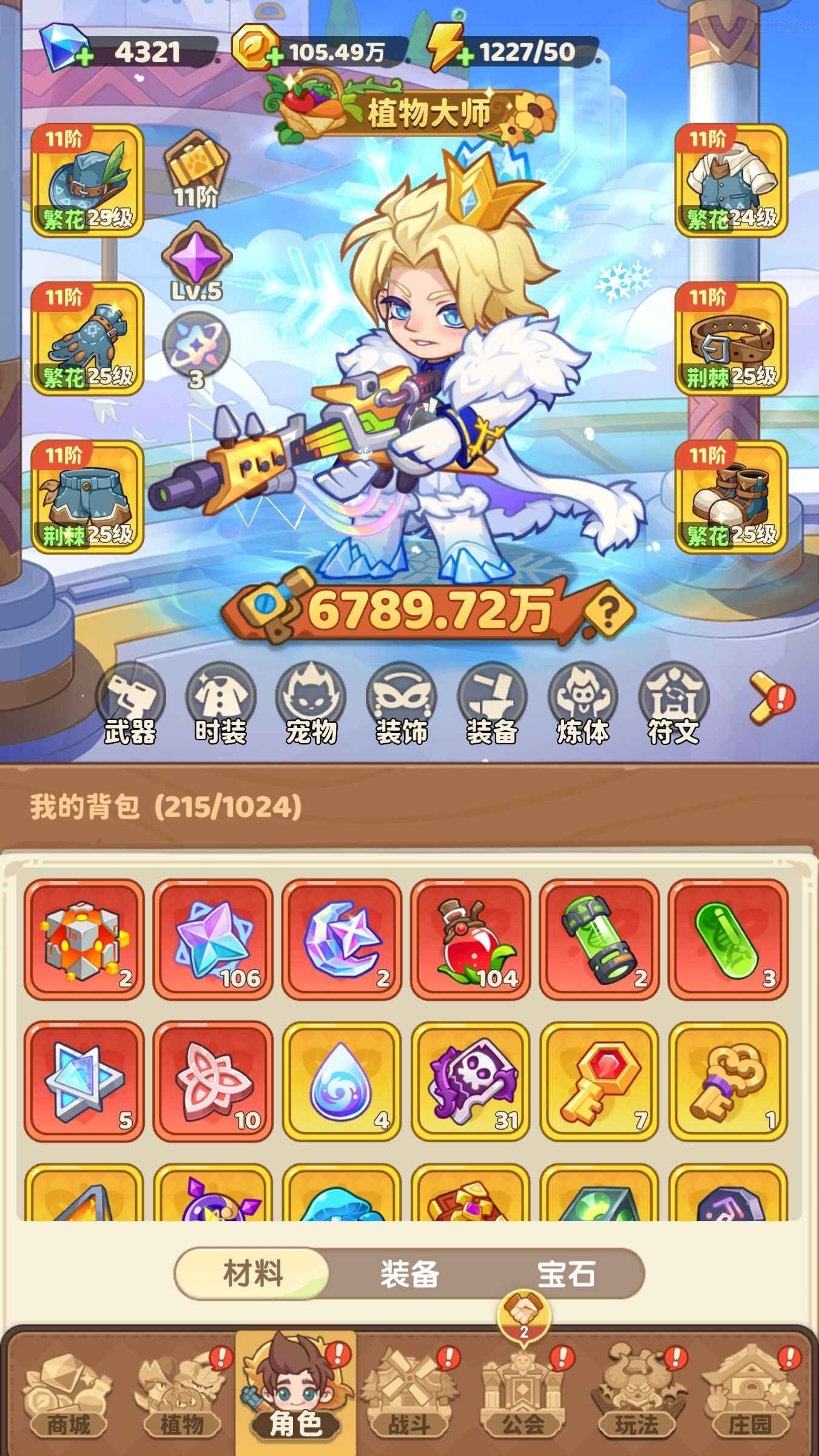Open the 装饰 decoration menu

402,704
